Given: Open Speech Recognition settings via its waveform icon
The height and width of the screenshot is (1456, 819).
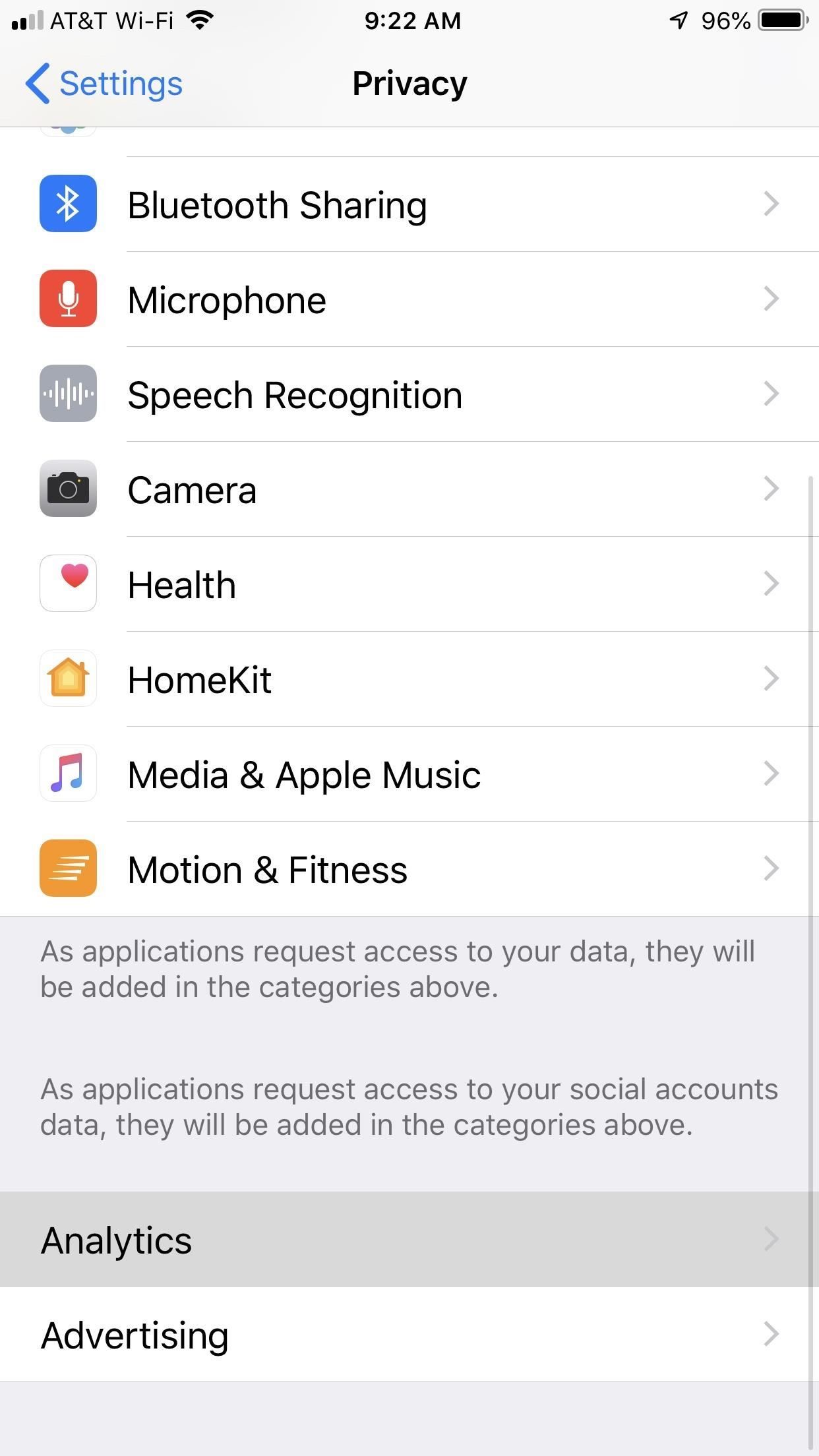Looking at the screenshot, I should (x=68, y=394).
